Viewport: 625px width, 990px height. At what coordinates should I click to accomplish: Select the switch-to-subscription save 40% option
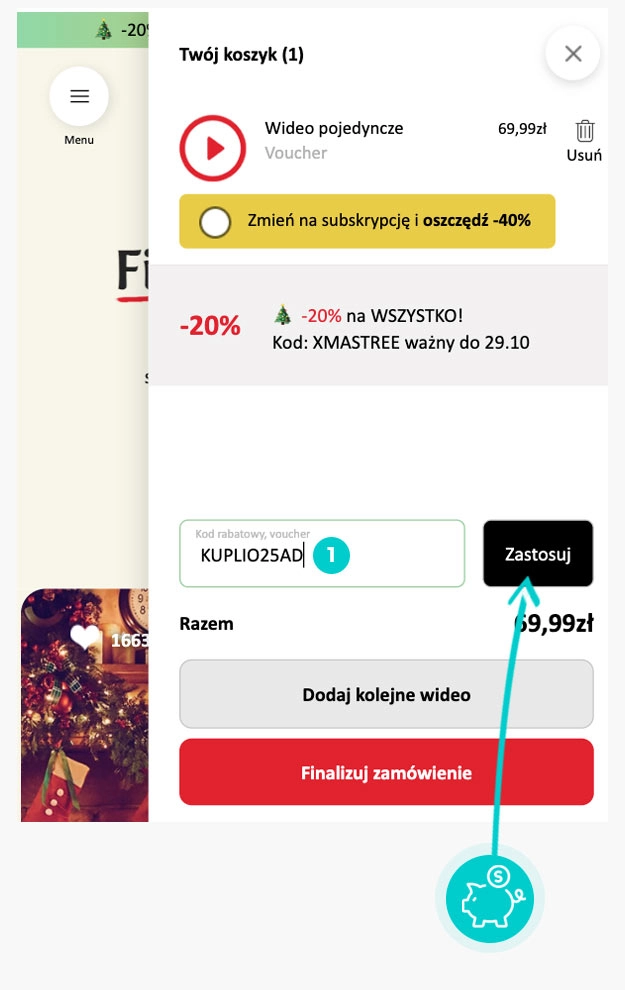pyautogui.click(x=215, y=221)
